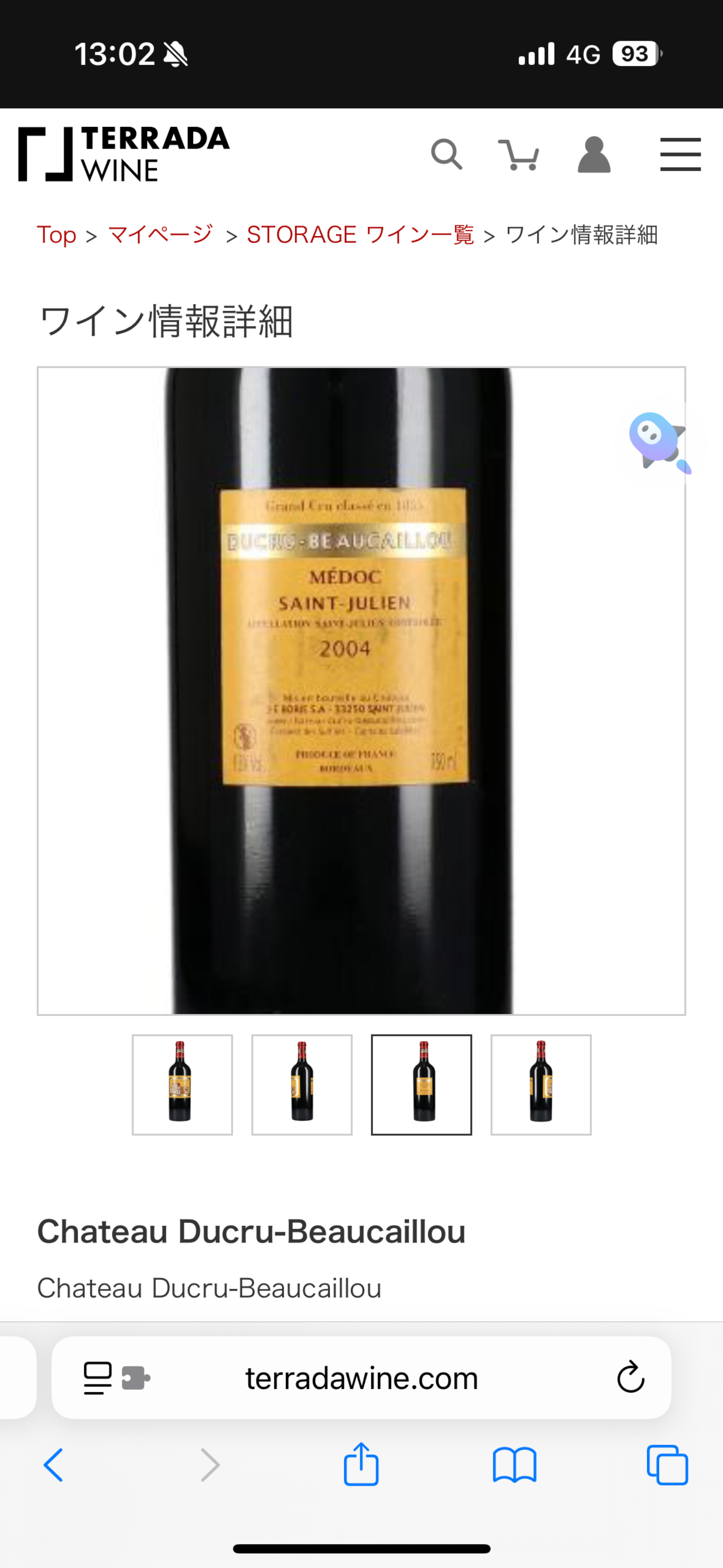The width and height of the screenshot is (723, 1568).
Task: Return to STORAGE ワイン一覧 list
Action: (360, 235)
